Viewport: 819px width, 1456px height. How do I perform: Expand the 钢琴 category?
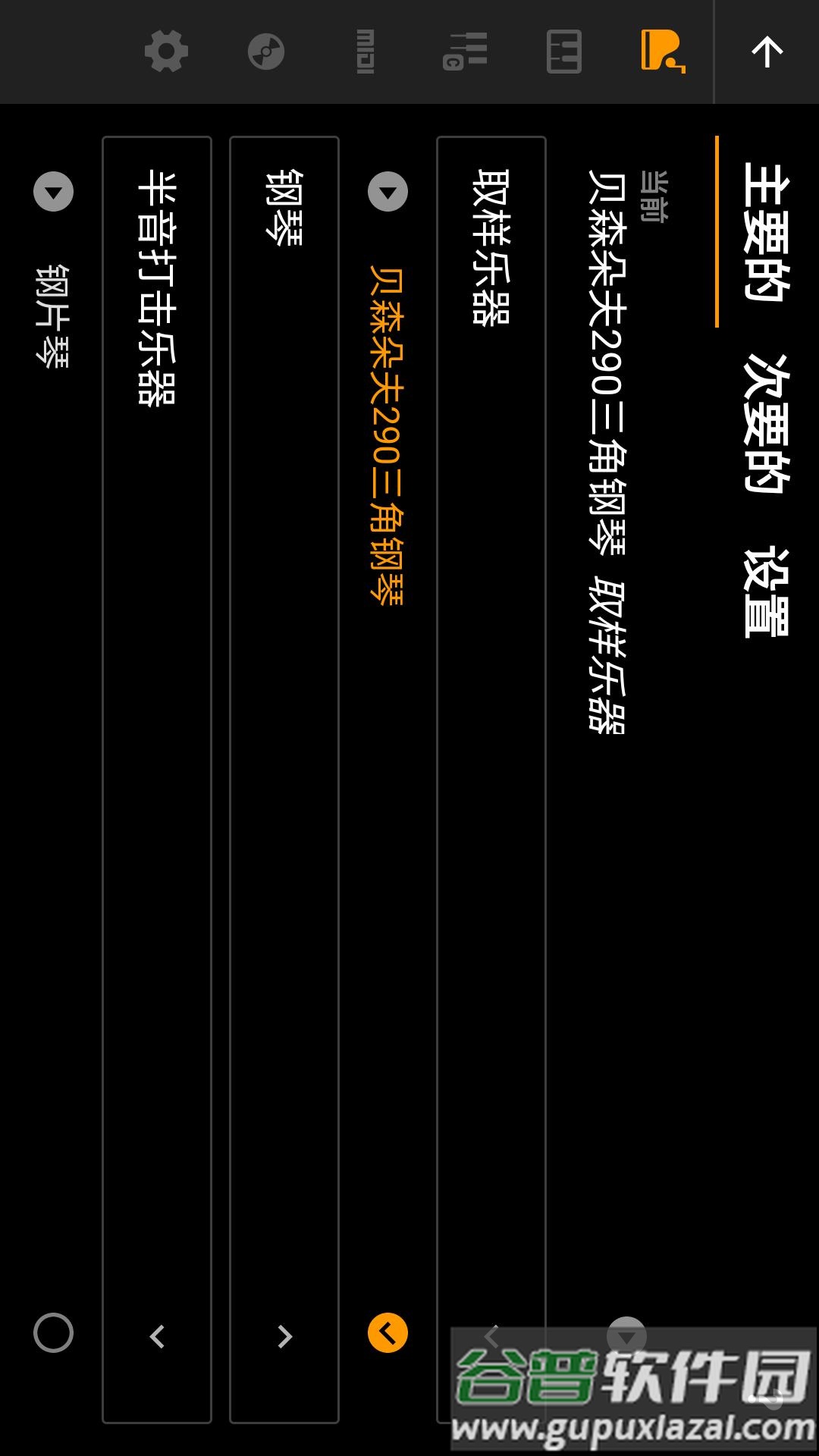point(284,1336)
